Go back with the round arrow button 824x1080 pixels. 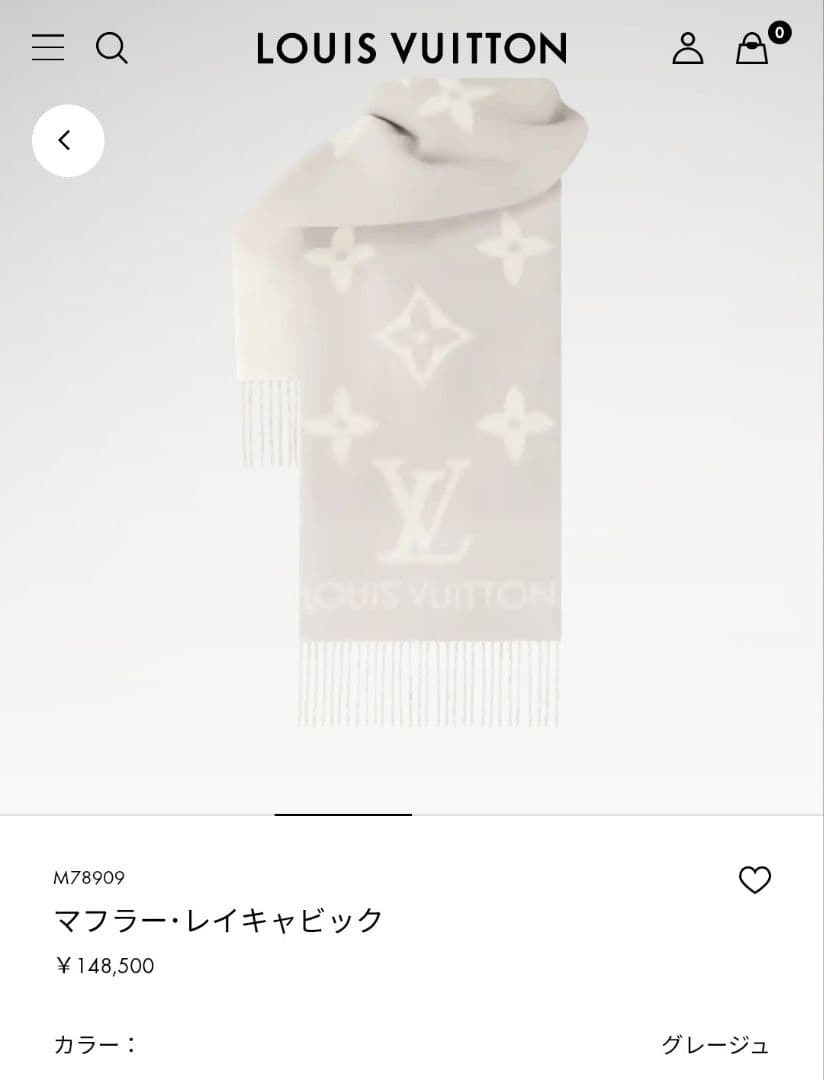pyautogui.click(x=68, y=140)
